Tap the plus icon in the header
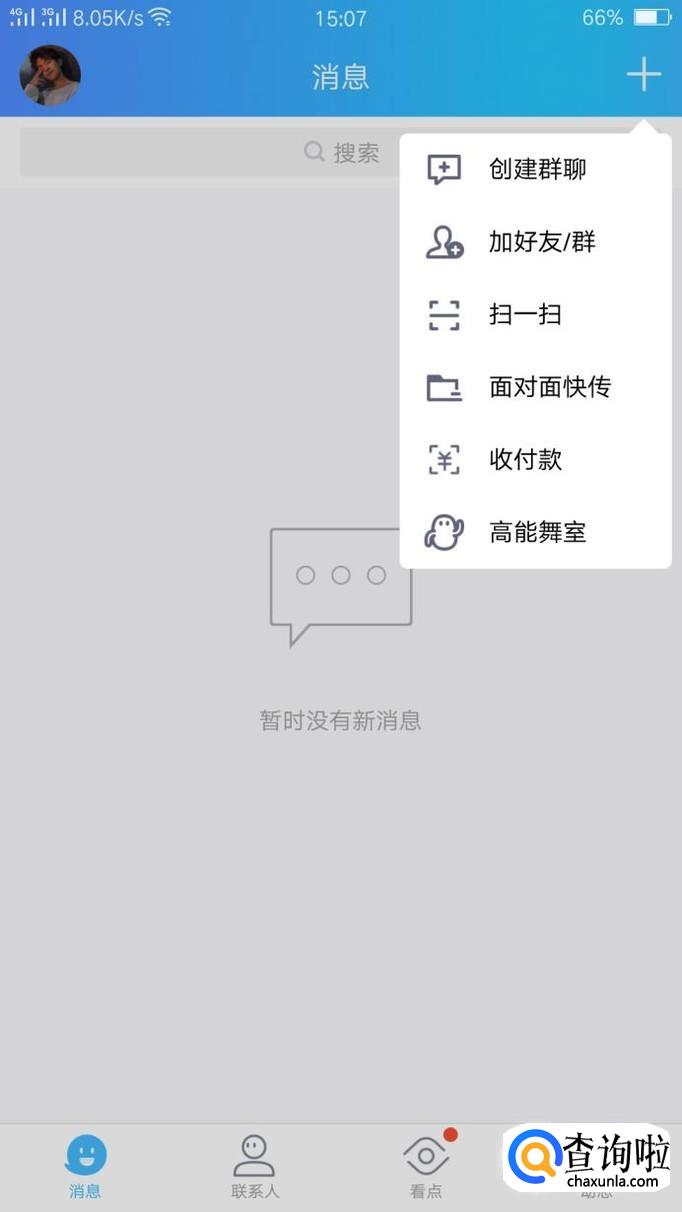Viewport: 682px width, 1212px height. [x=643, y=75]
